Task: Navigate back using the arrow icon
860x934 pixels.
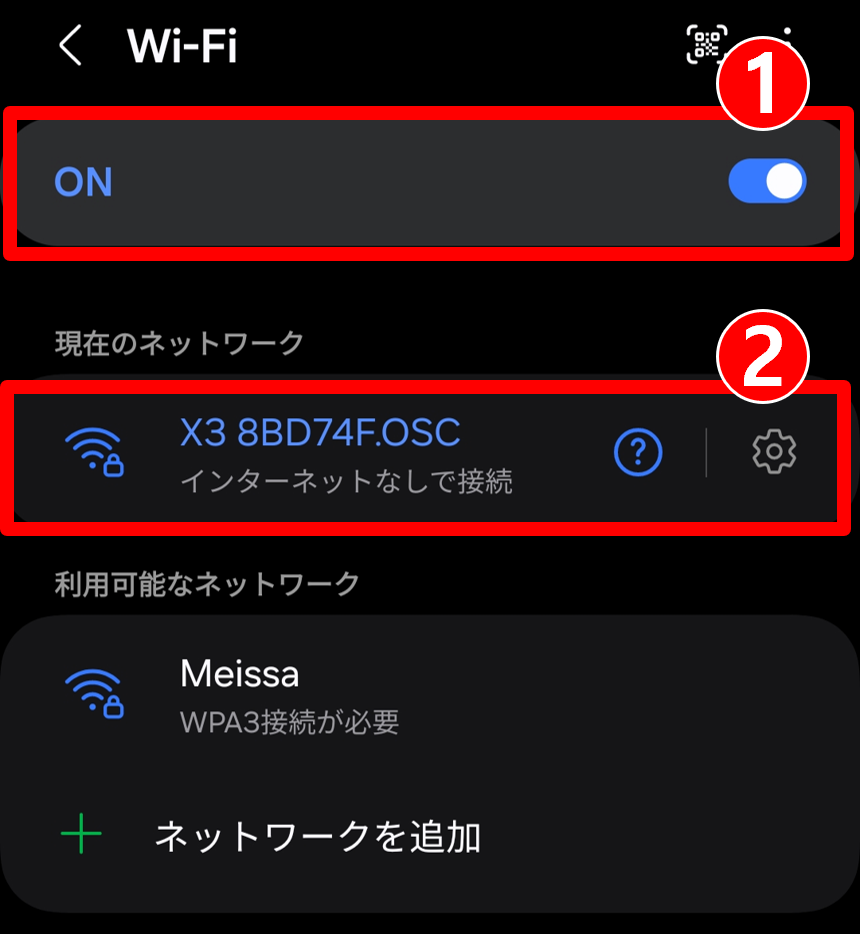Action: click(x=72, y=46)
